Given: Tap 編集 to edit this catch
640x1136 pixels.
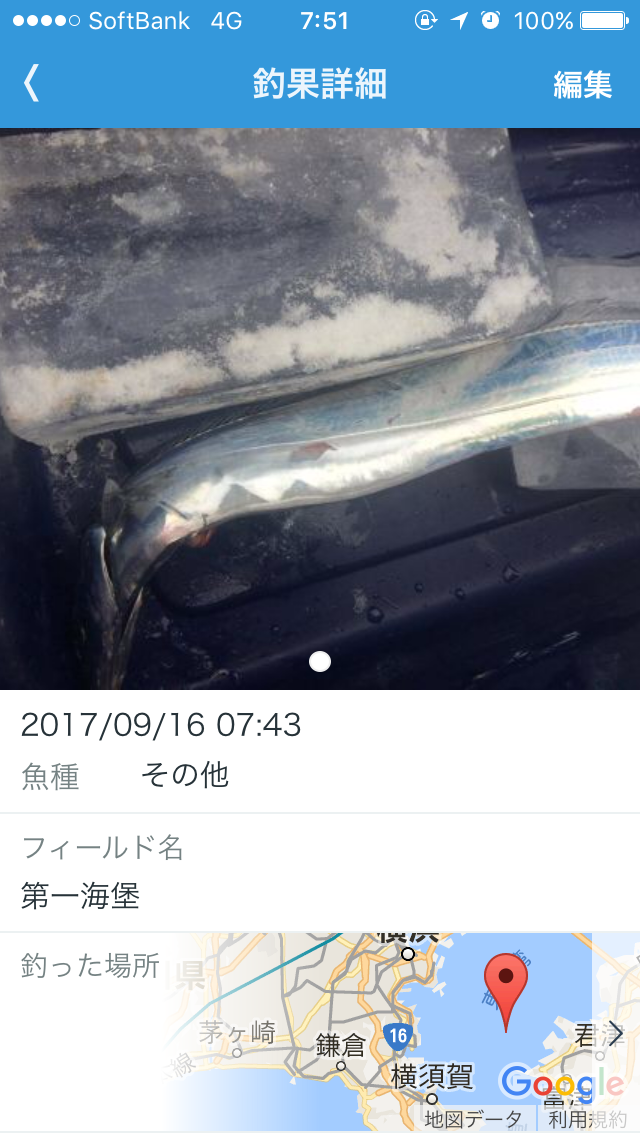Looking at the screenshot, I should click(x=583, y=84).
